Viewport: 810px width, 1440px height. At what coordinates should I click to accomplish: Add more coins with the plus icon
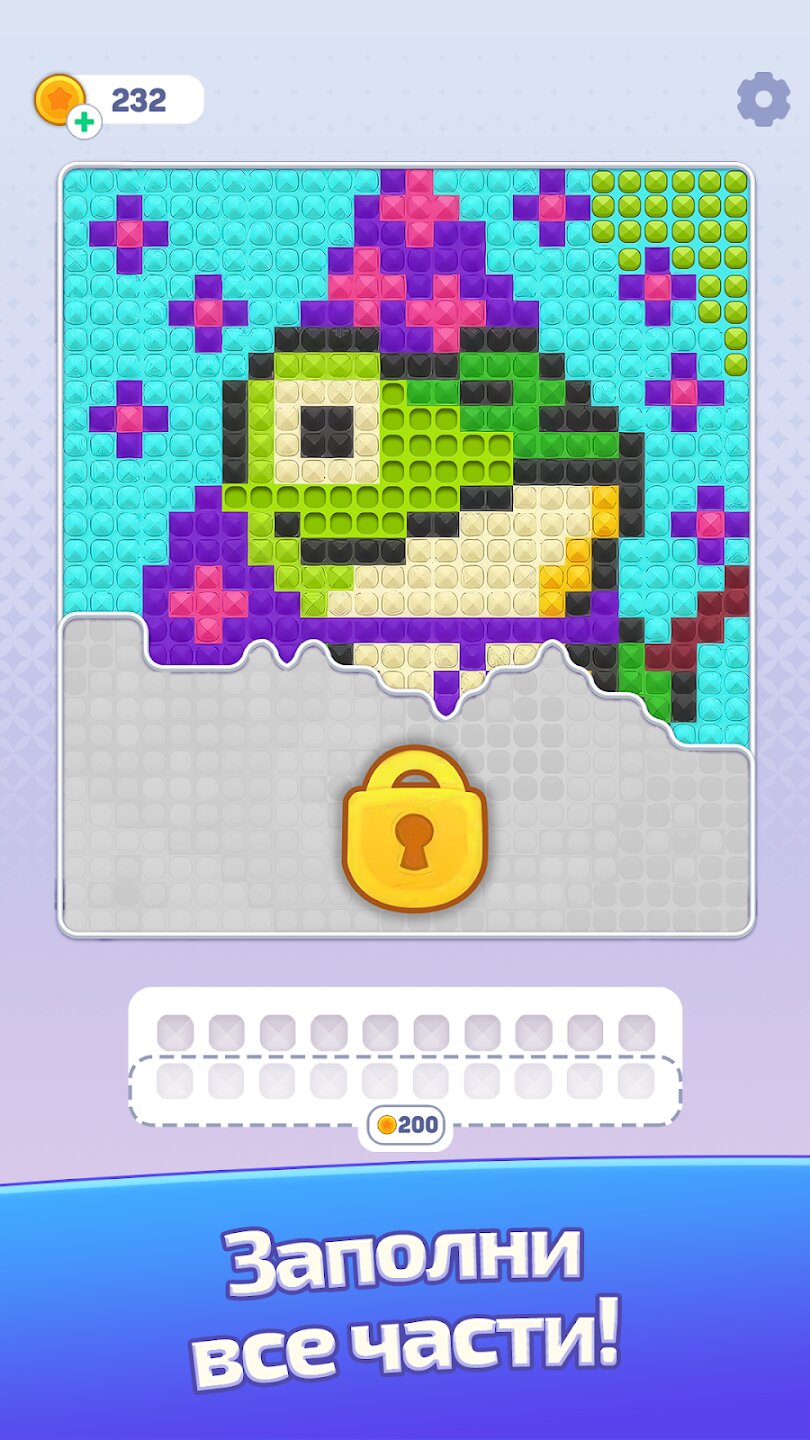pyautogui.click(x=85, y=122)
